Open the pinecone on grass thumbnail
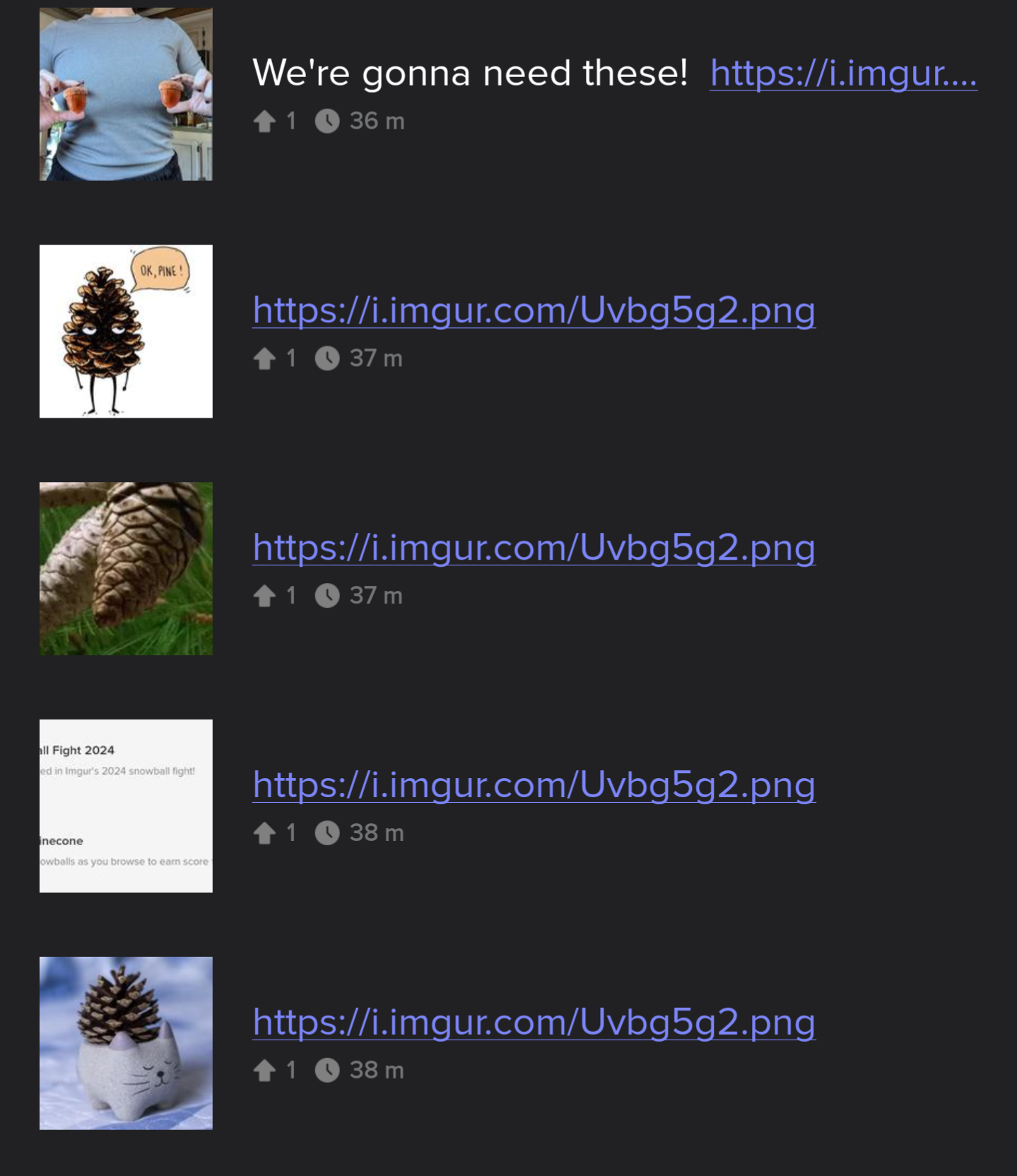 tap(126, 568)
